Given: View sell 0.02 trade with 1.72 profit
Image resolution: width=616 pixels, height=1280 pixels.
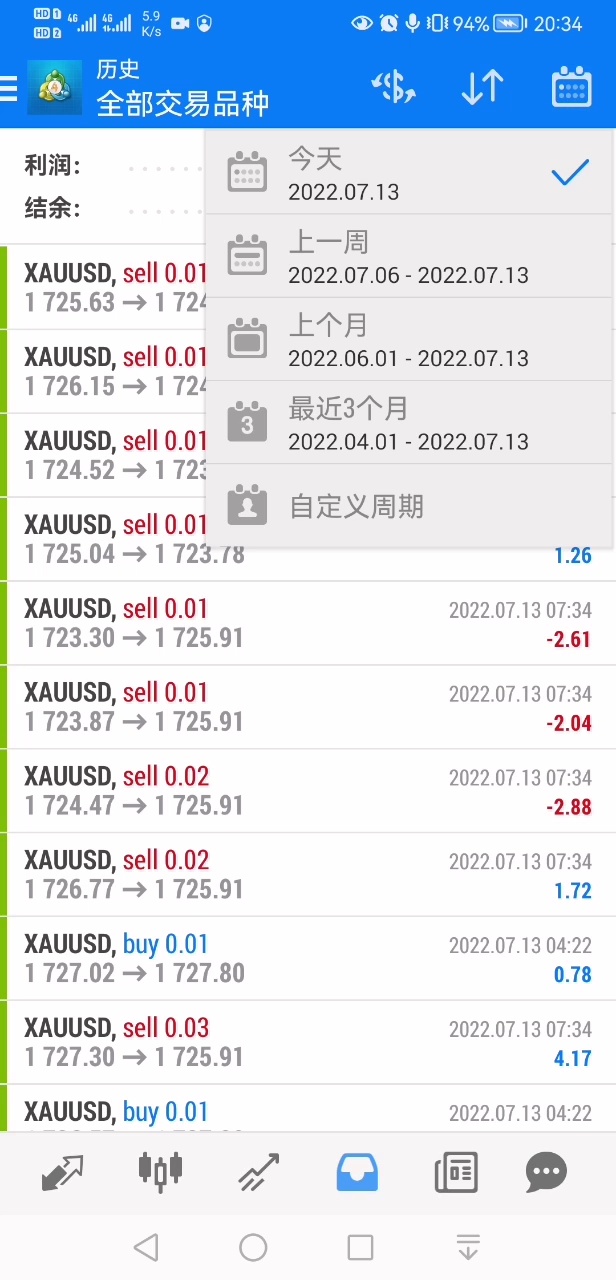Looking at the screenshot, I should coord(300,875).
